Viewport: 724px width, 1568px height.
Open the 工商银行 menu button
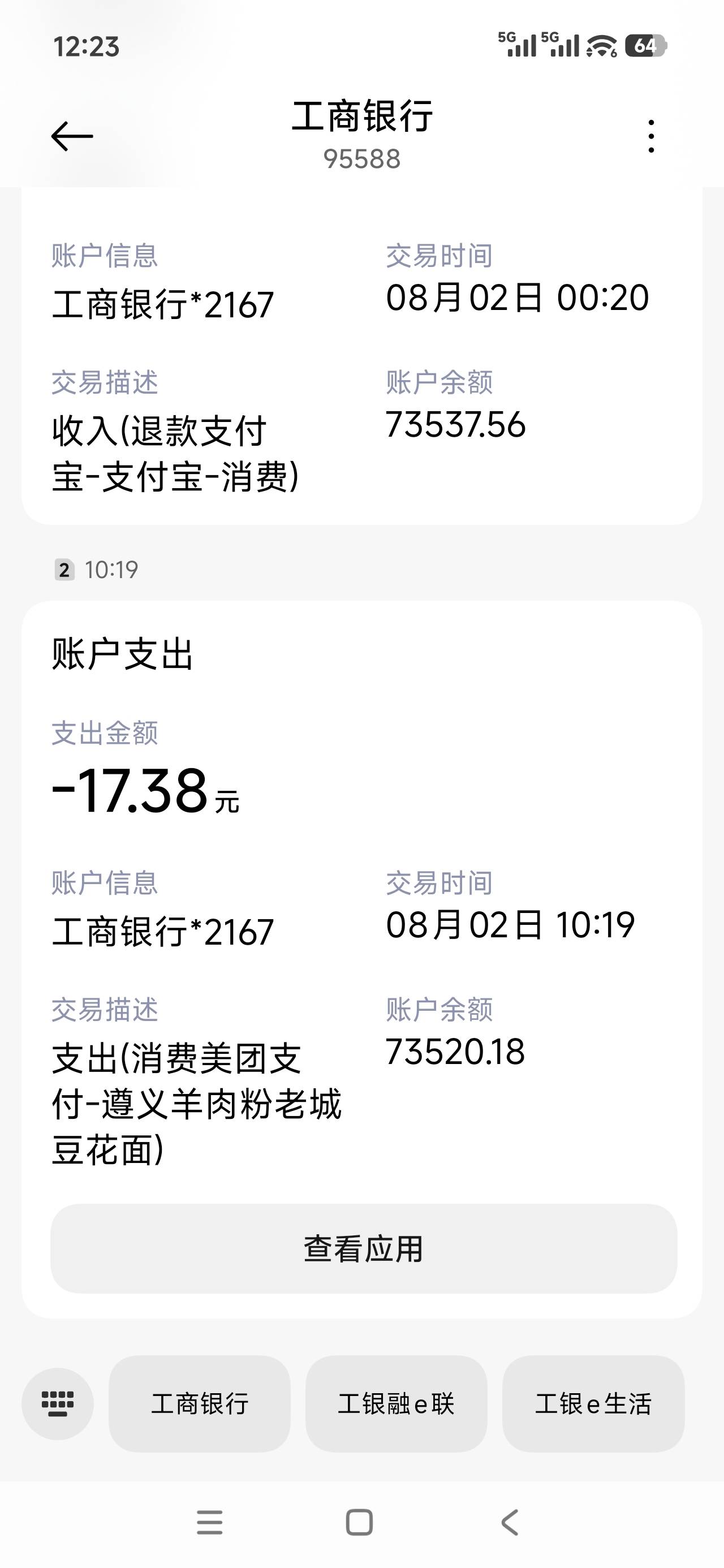pyautogui.click(x=200, y=1403)
